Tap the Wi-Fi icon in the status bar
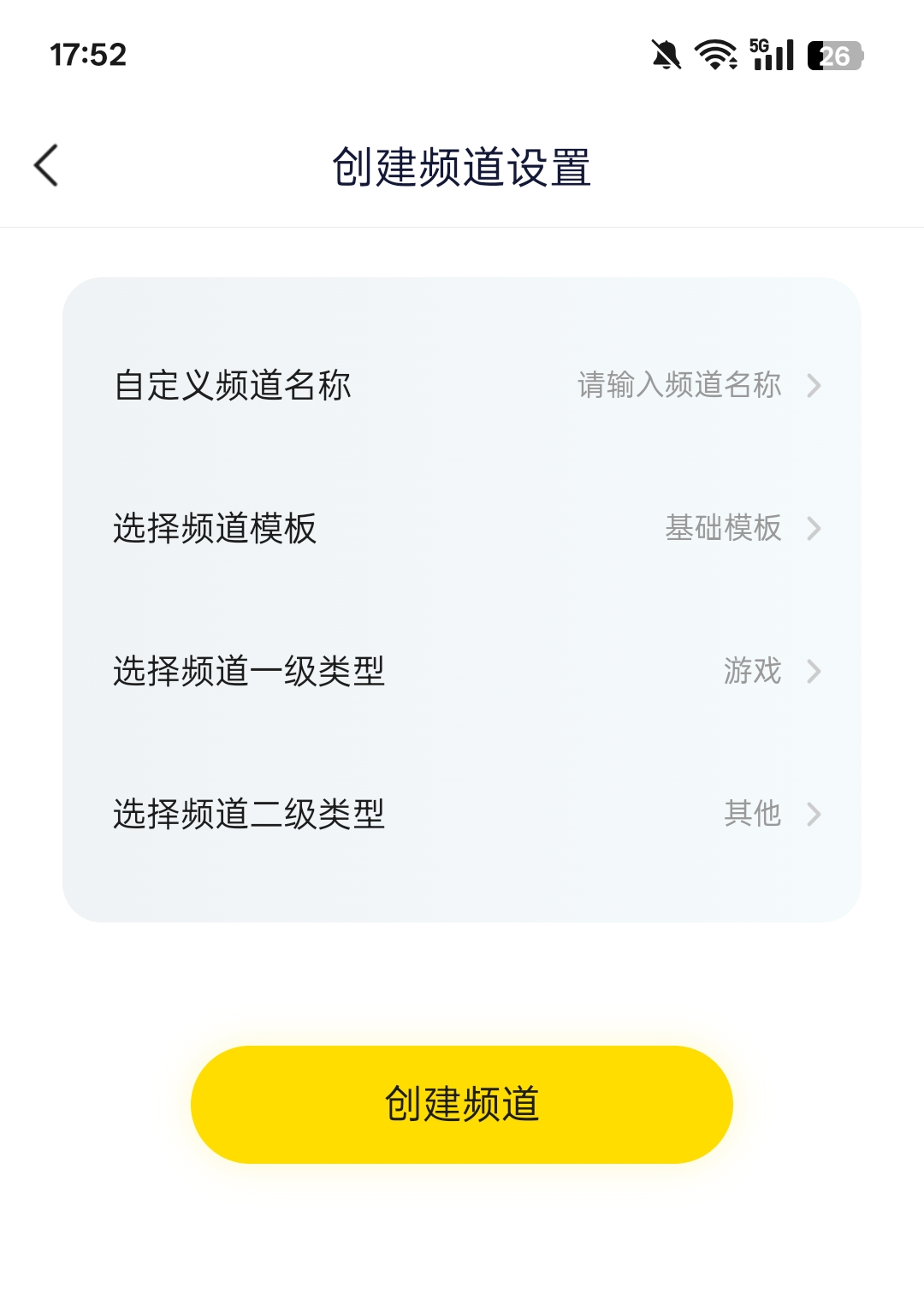This screenshot has width=924, height=1311. [714, 54]
